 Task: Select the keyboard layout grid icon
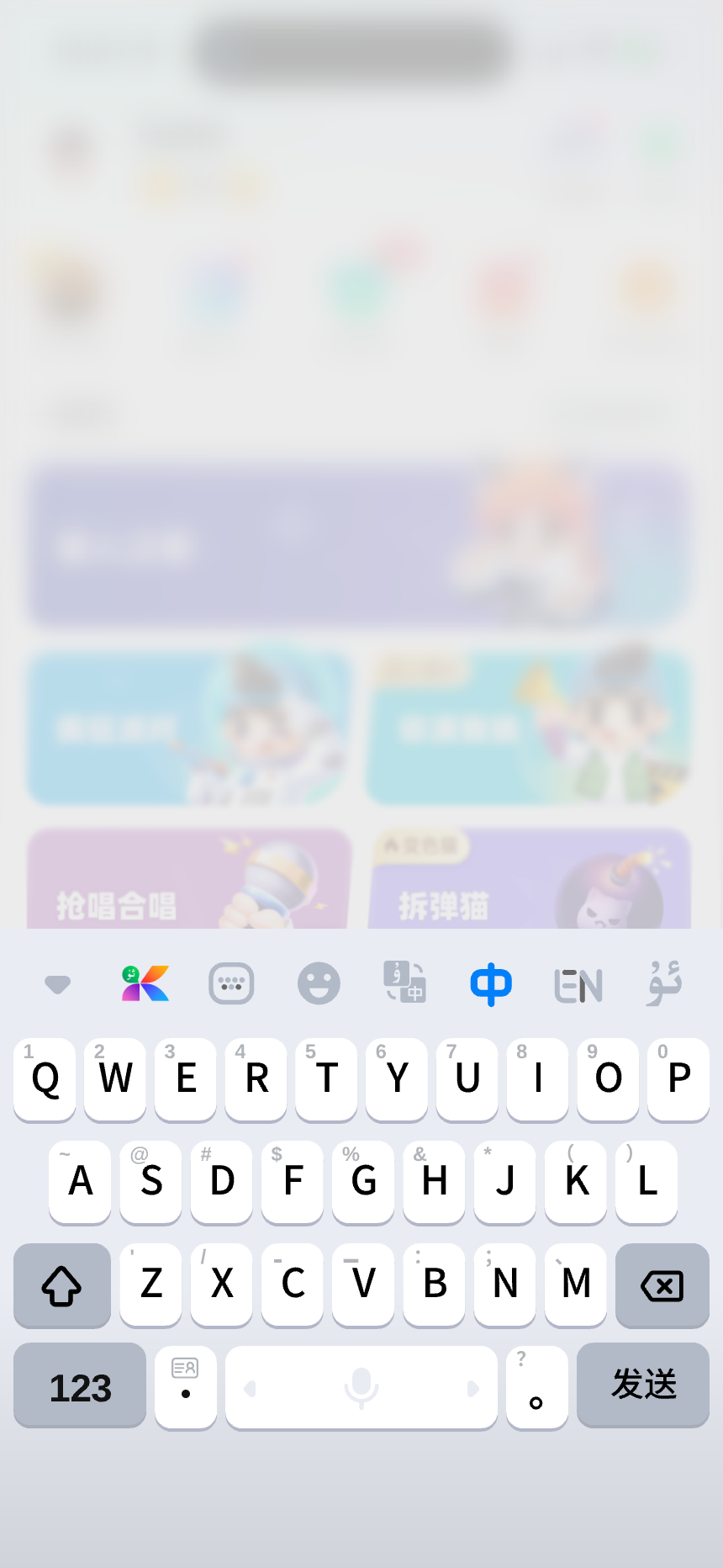[x=231, y=983]
